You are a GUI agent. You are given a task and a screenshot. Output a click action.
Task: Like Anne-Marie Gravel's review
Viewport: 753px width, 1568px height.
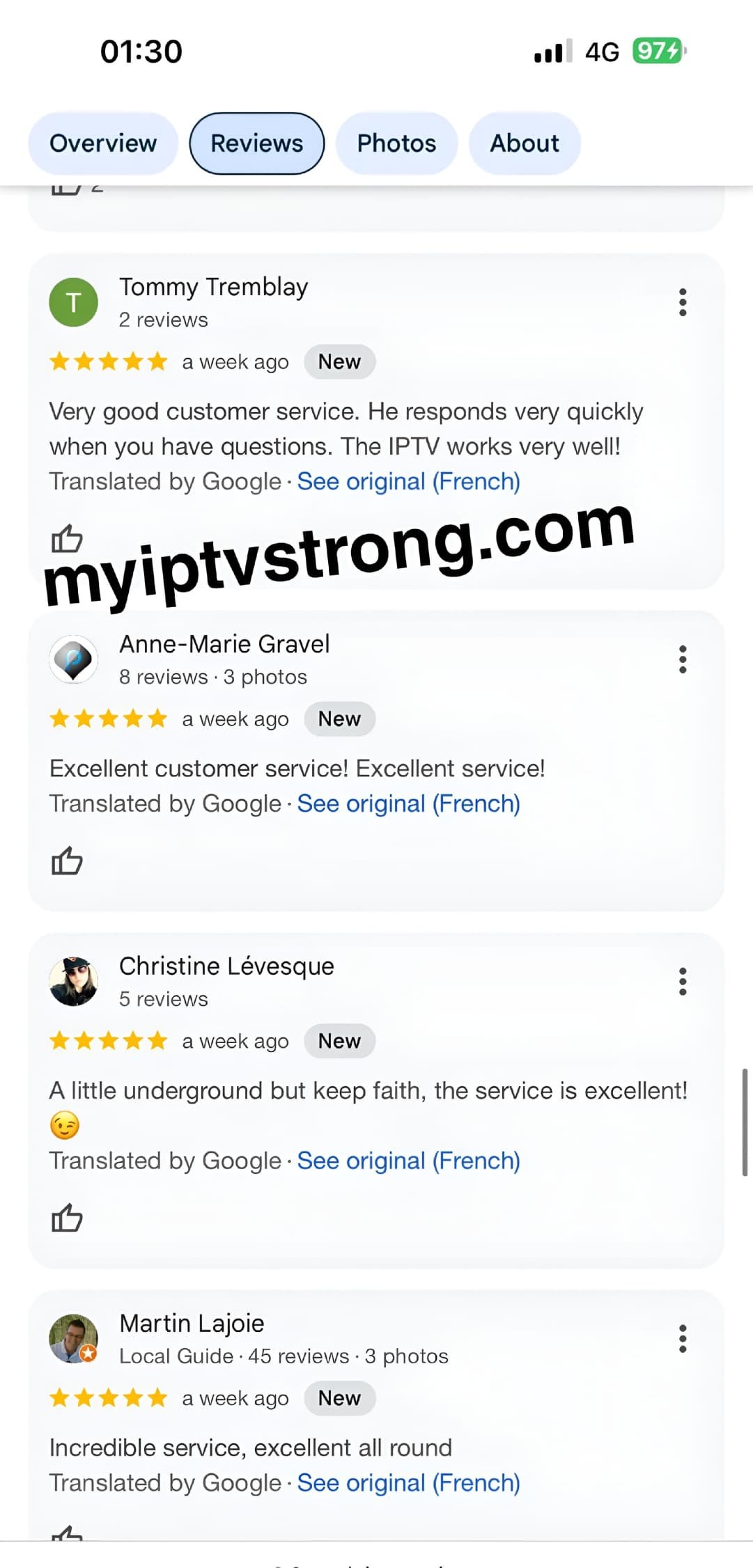click(x=68, y=861)
